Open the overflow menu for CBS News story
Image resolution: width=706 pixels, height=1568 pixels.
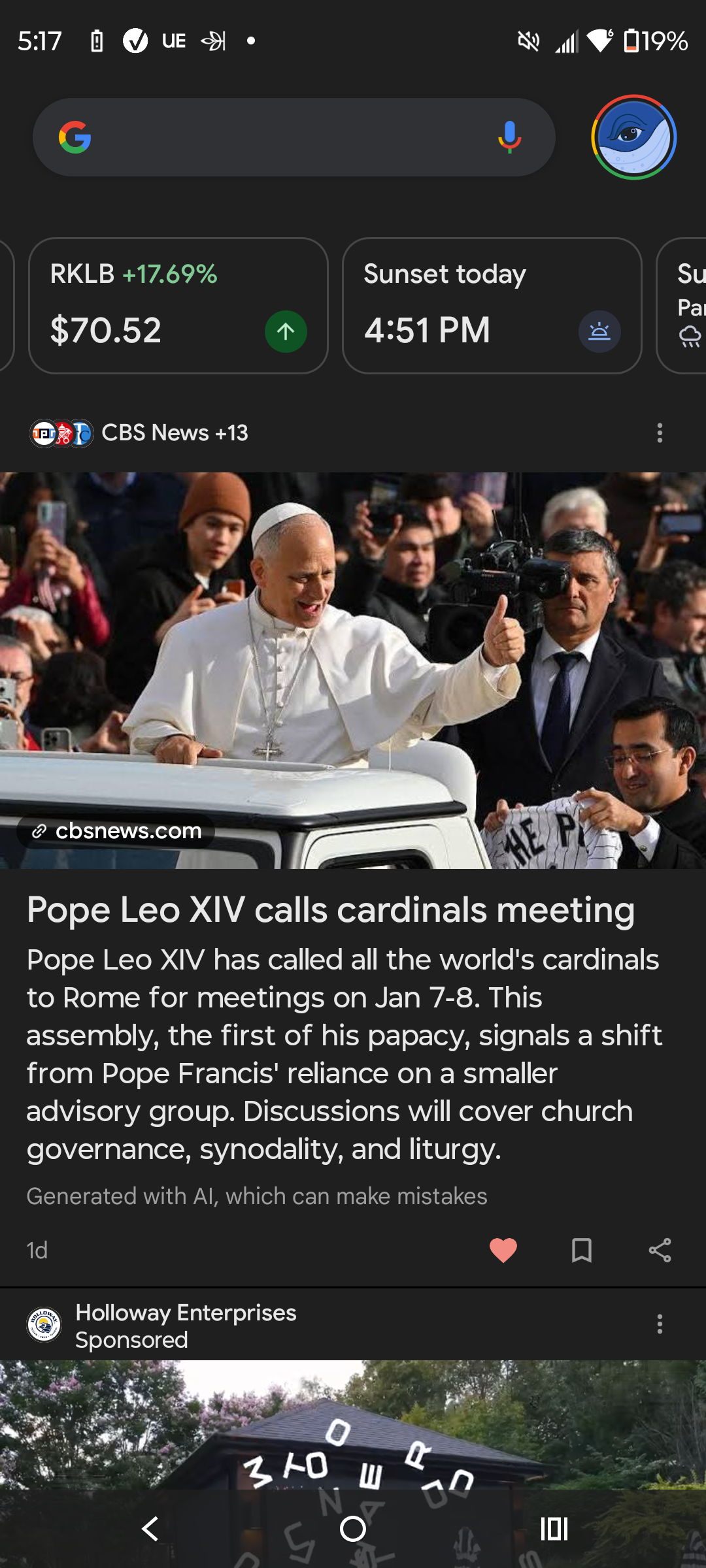(x=660, y=433)
